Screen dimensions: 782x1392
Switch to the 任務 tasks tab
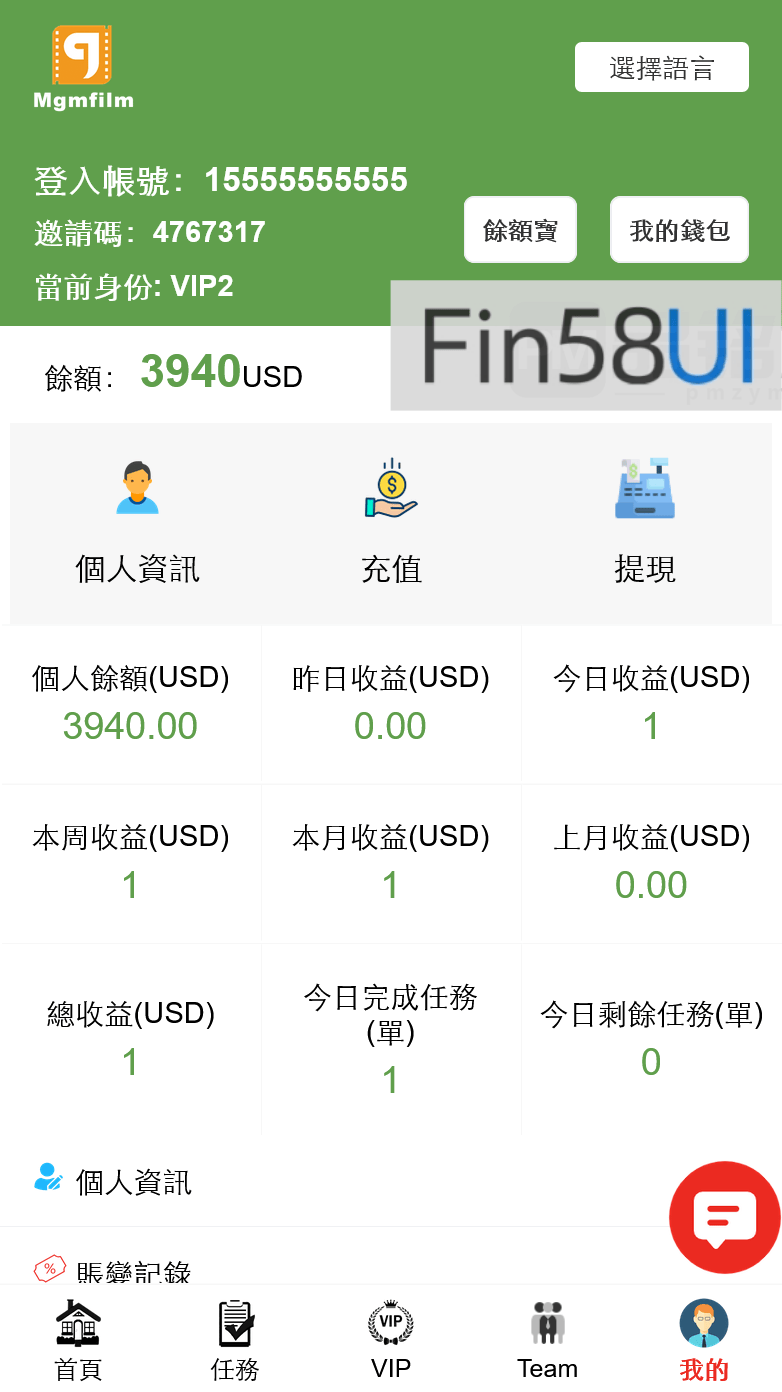coord(235,1340)
